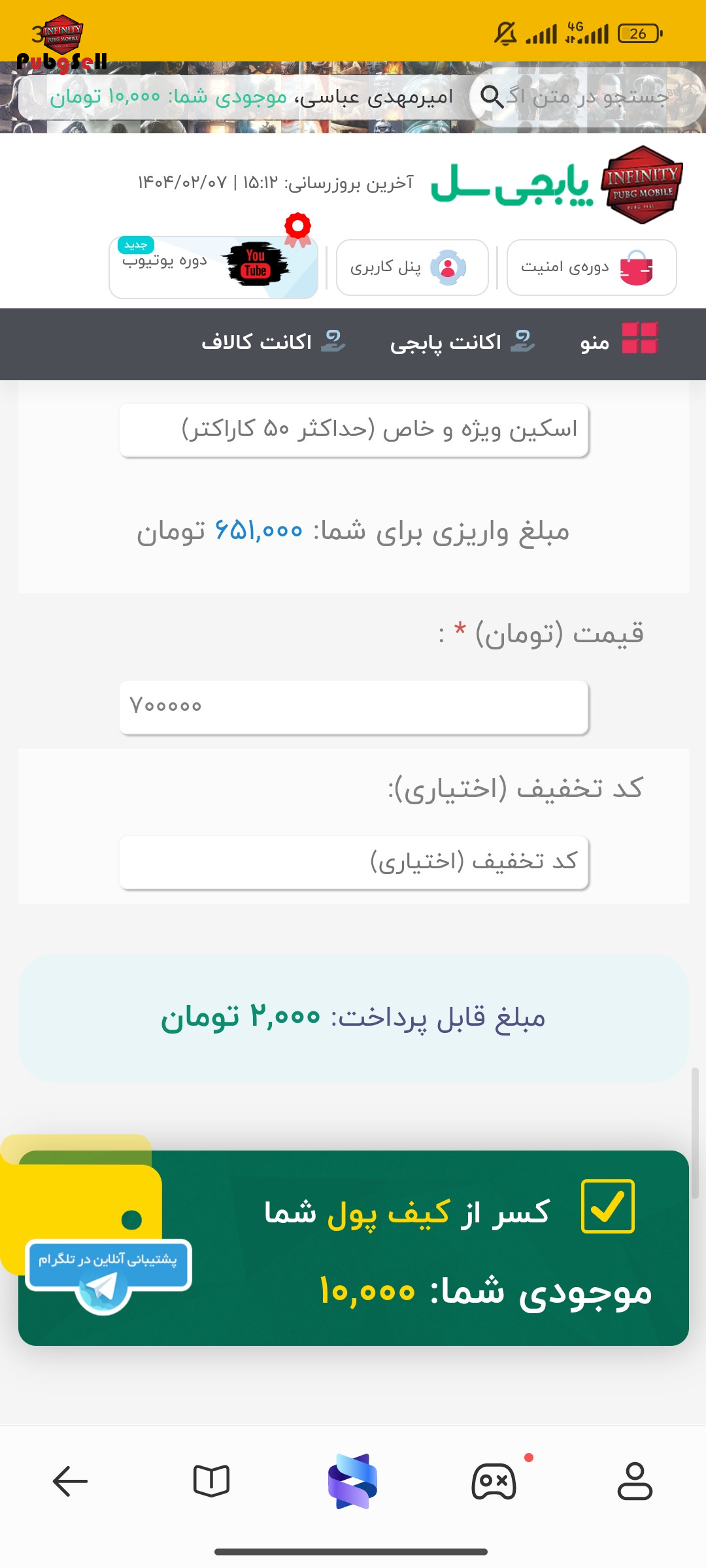This screenshot has height=1568, width=706.
Task: Go to اکانت کالاف section
Action: [x=273, y=342]
